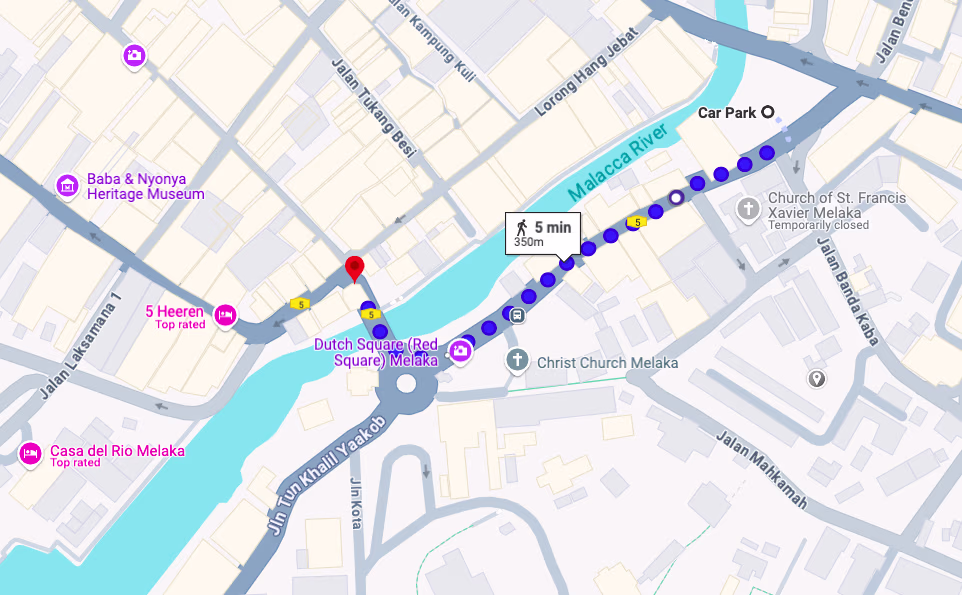The height and width of the screenshot is (595, 962).
Task: Select the Christ Church Melaka marker
Action: coord(517,361)
